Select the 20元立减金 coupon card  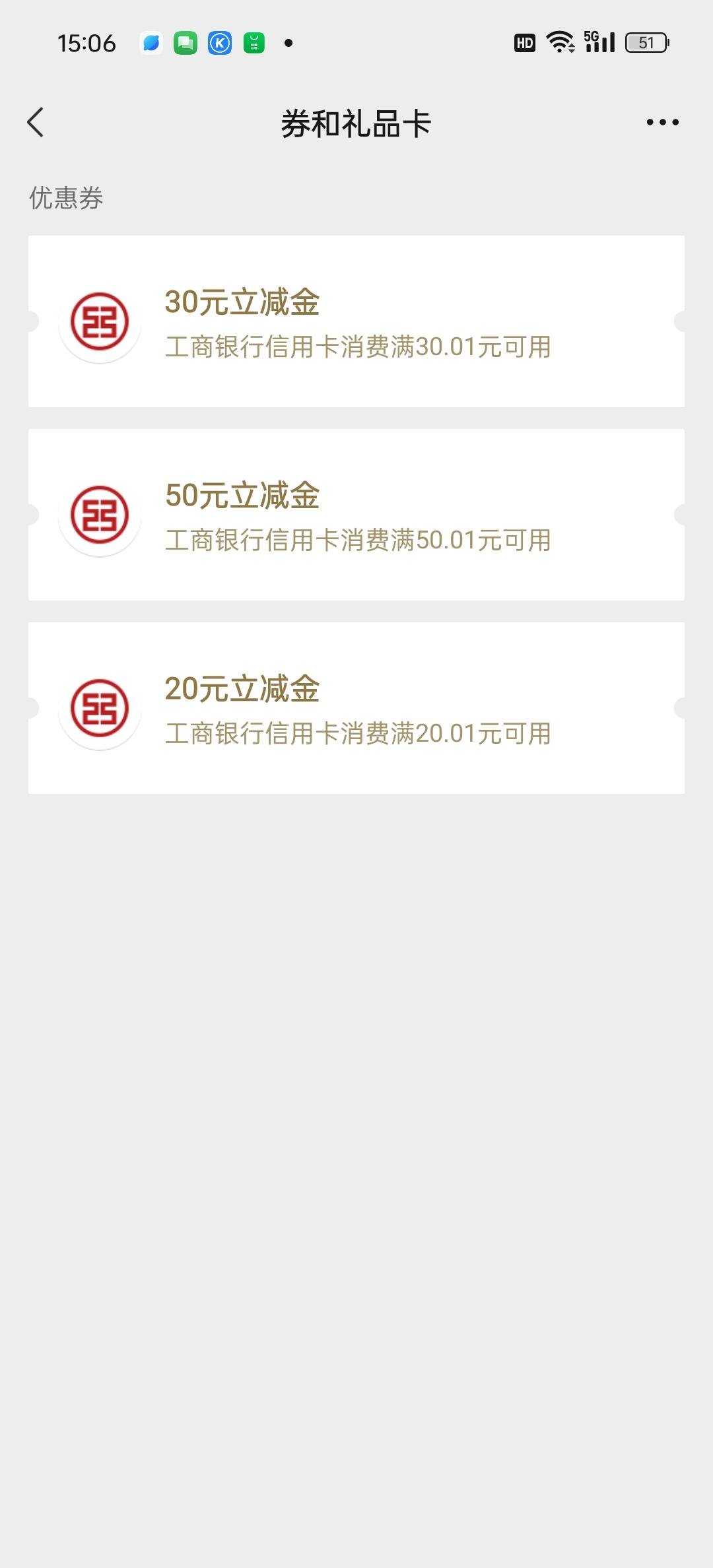pos(356,708)
